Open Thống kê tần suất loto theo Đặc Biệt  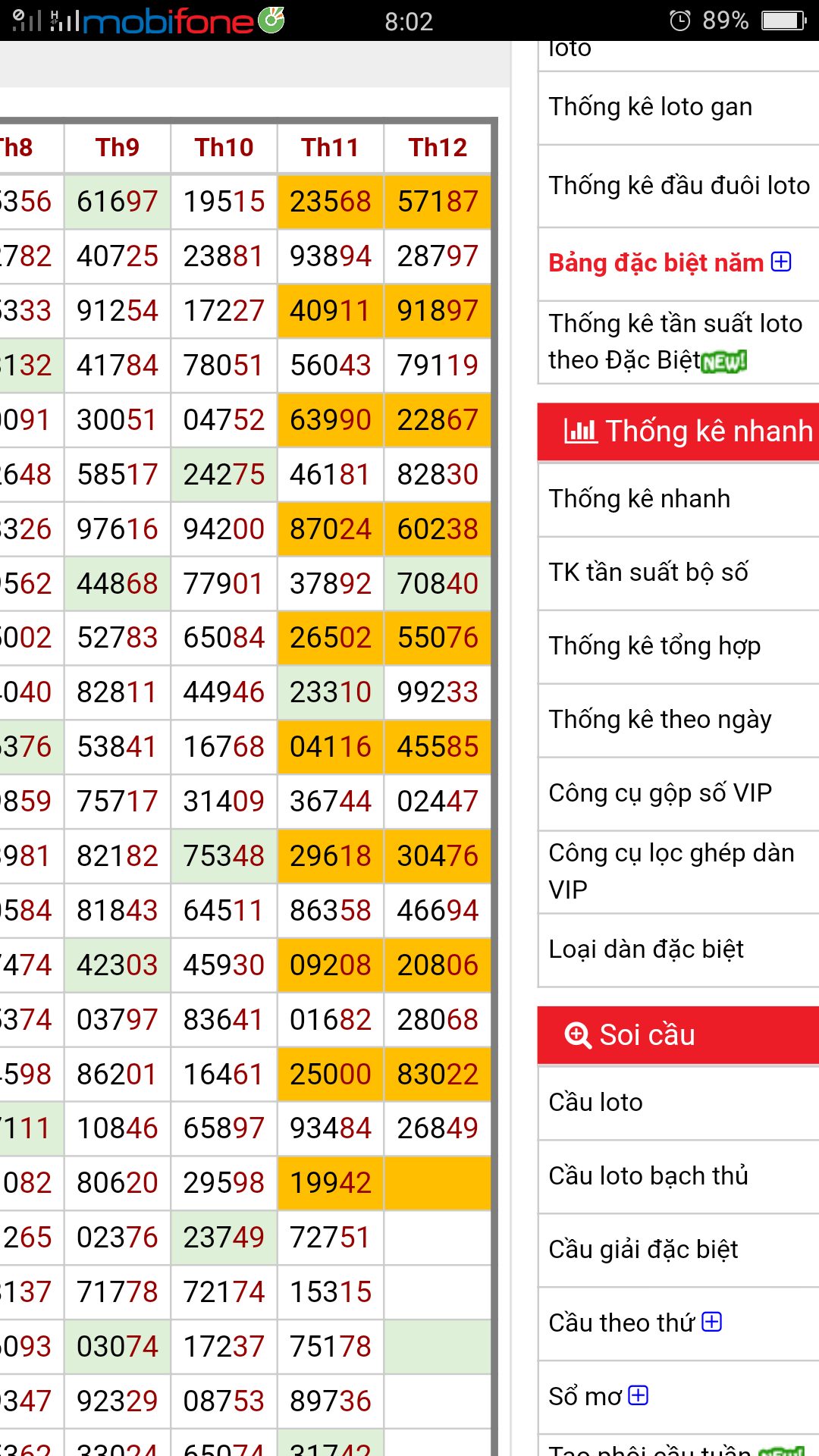(675, 342)
